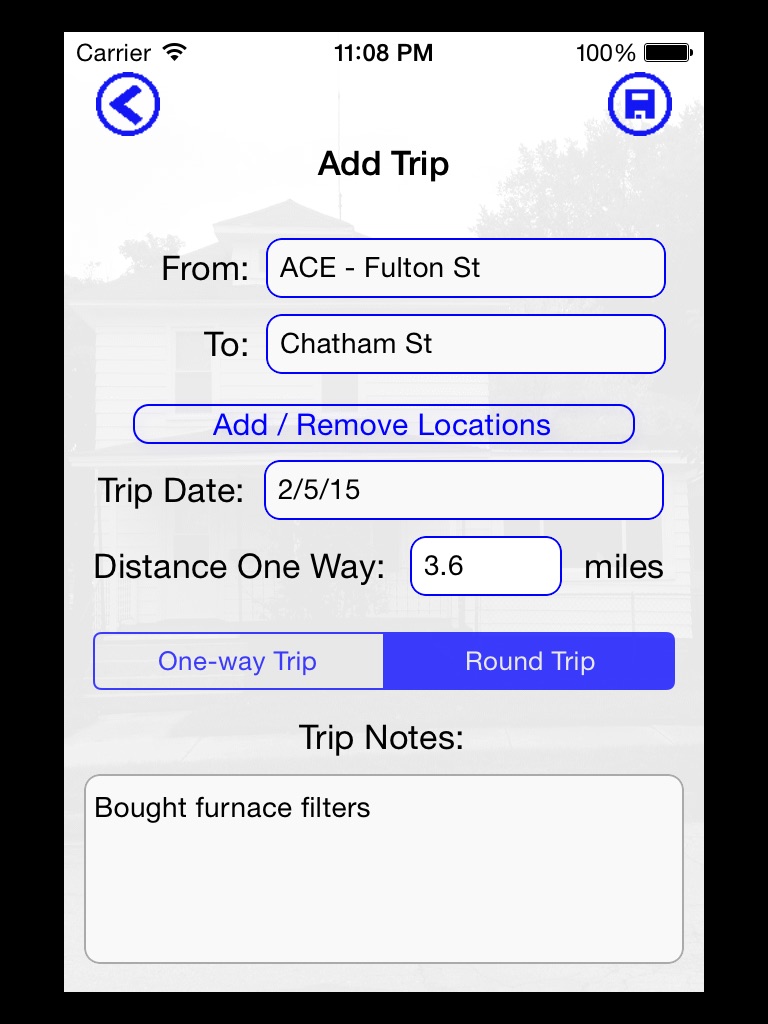This screenshot has width=768, height=1024.
Task: Tap into the Trip Notes text box
Action: coord(383,868)
